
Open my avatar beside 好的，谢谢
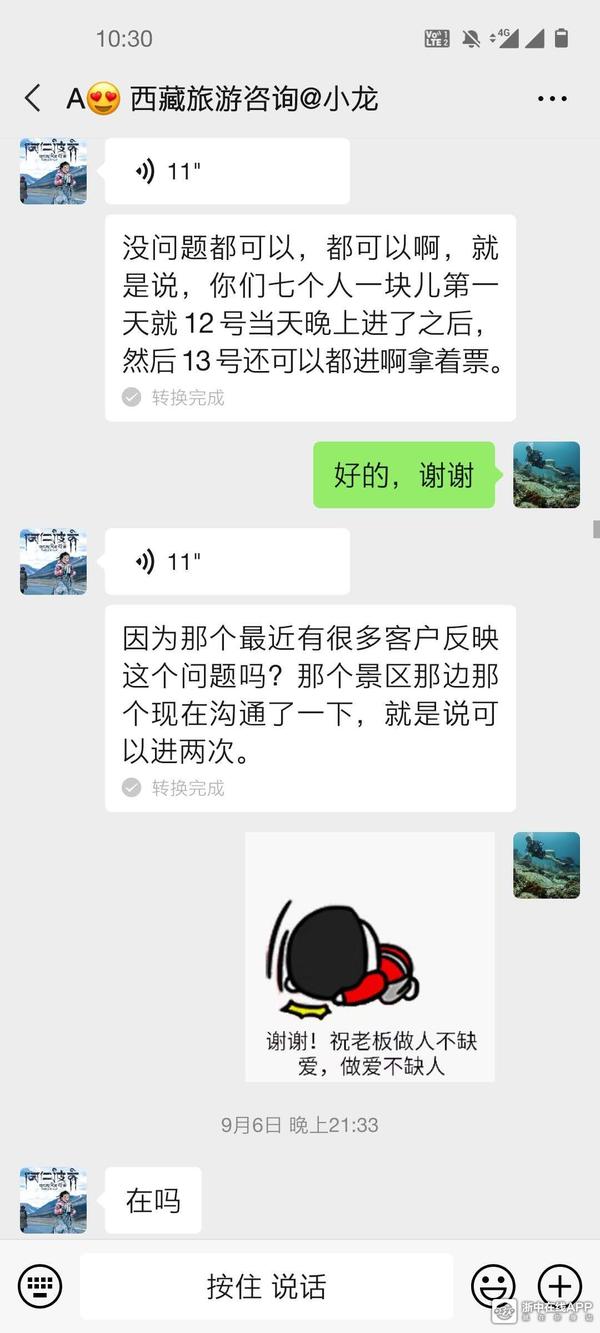pyautogui.click(x=546, y=475)
